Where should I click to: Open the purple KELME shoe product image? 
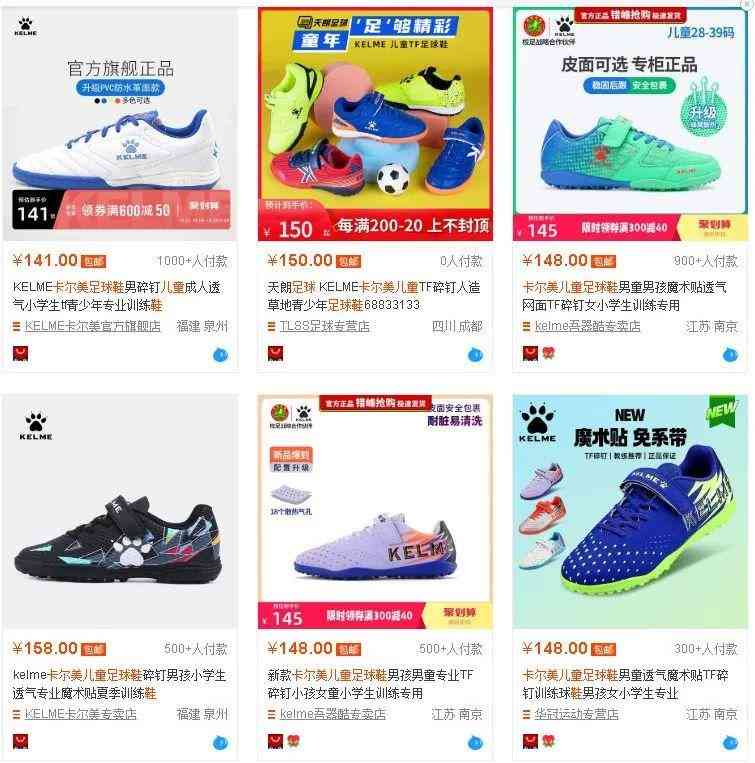pyautogui.click(x=375, y=510)
